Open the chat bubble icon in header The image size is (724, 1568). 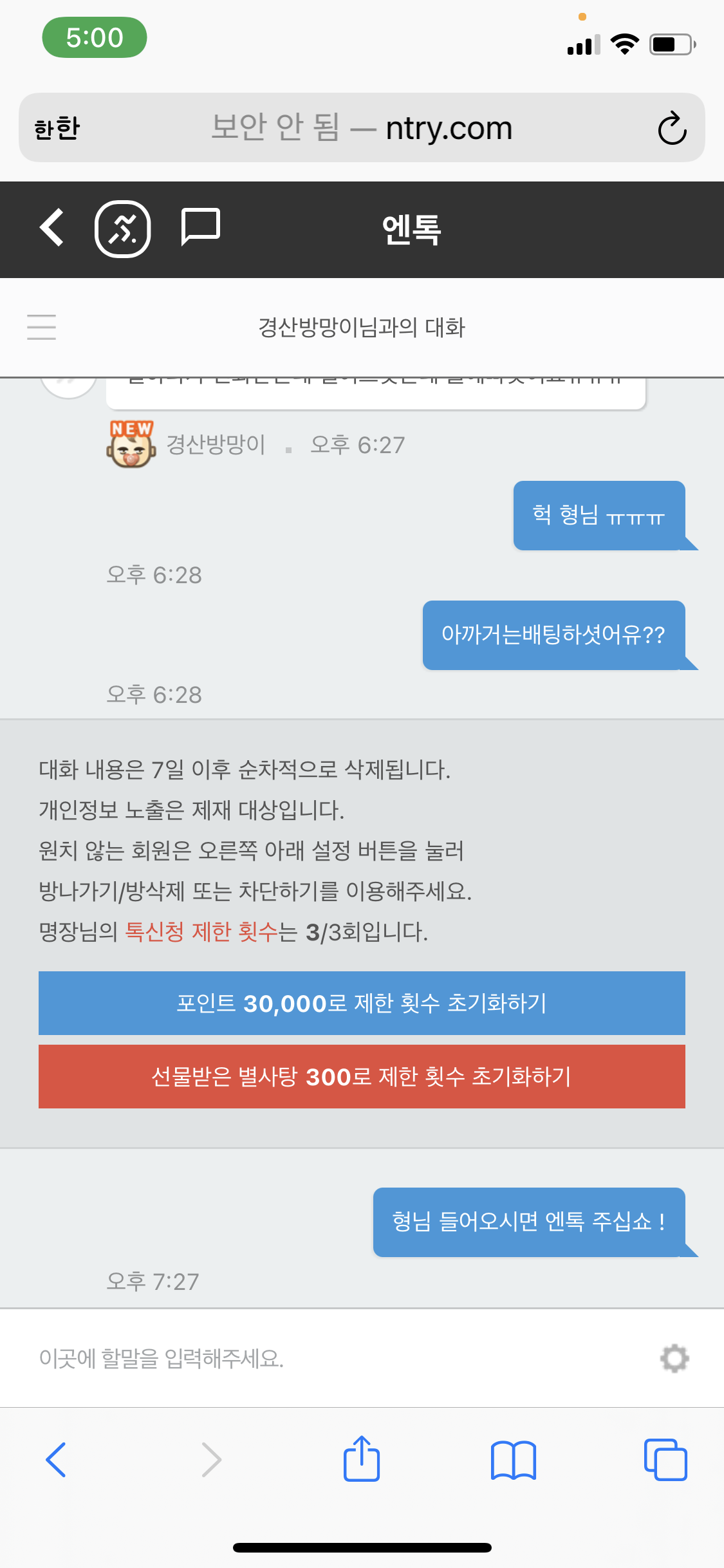point(200,227)
